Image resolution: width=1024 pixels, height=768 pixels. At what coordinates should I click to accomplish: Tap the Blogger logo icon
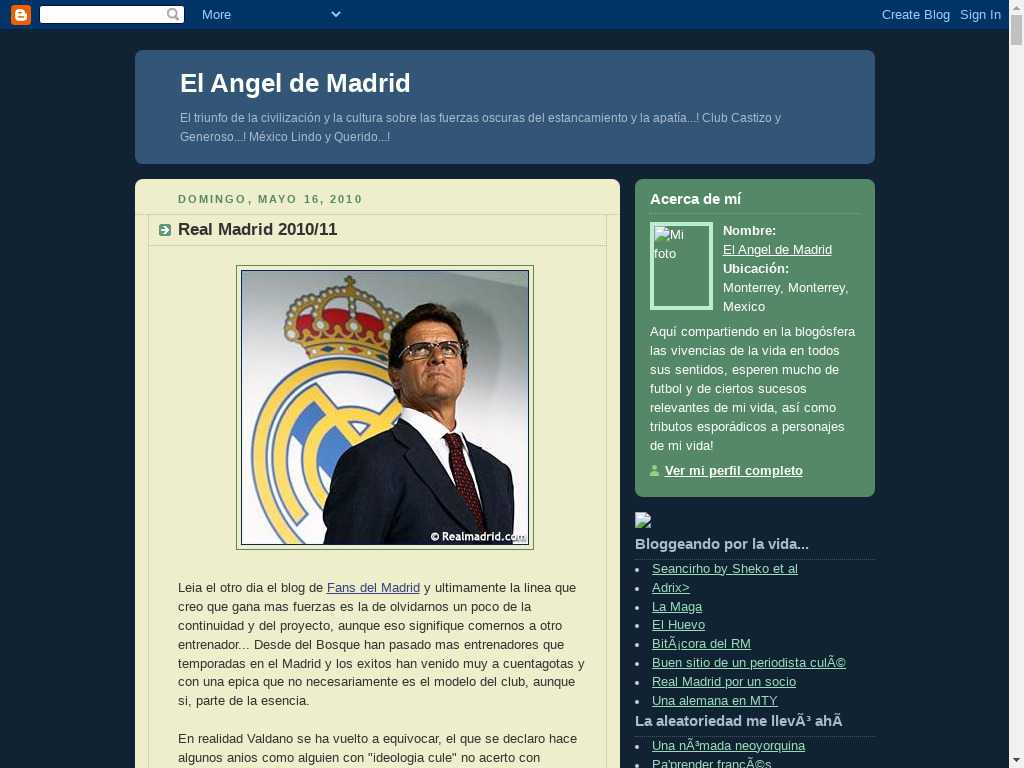(21, 14)
